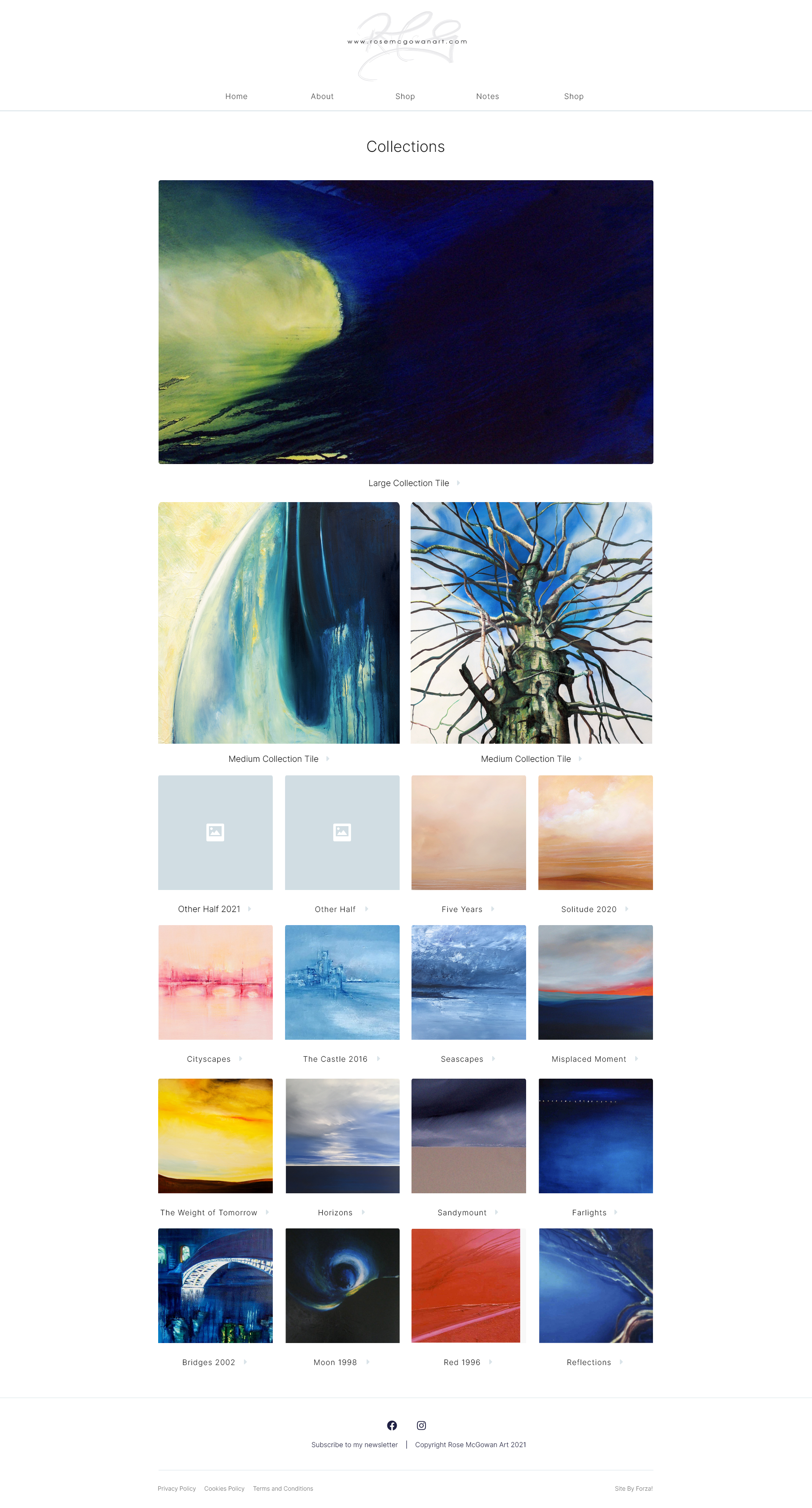Open the Bridges 2002 collection

click(215, 1286)
